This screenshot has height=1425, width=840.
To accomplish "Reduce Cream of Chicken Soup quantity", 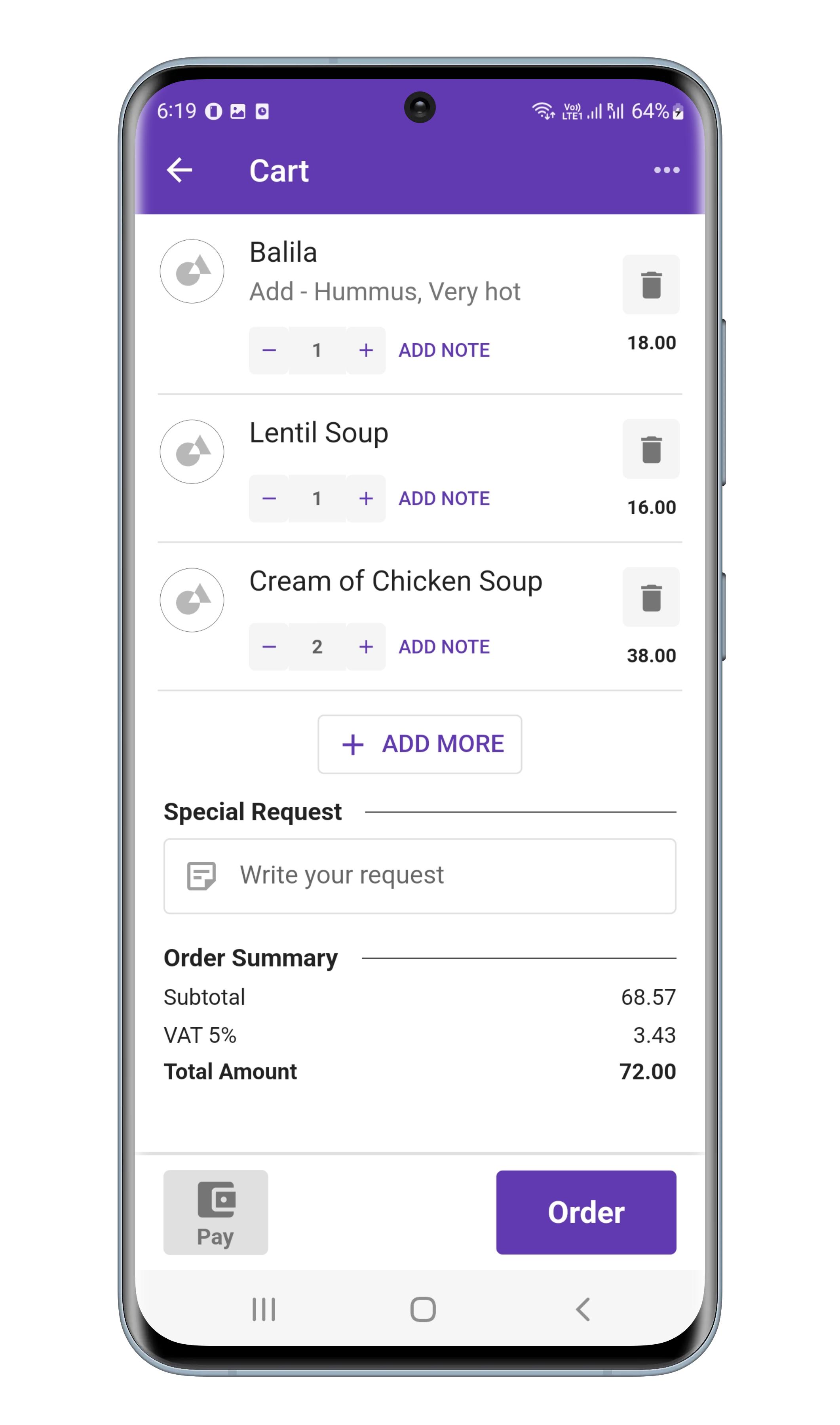I will click(x=269, y=647).
